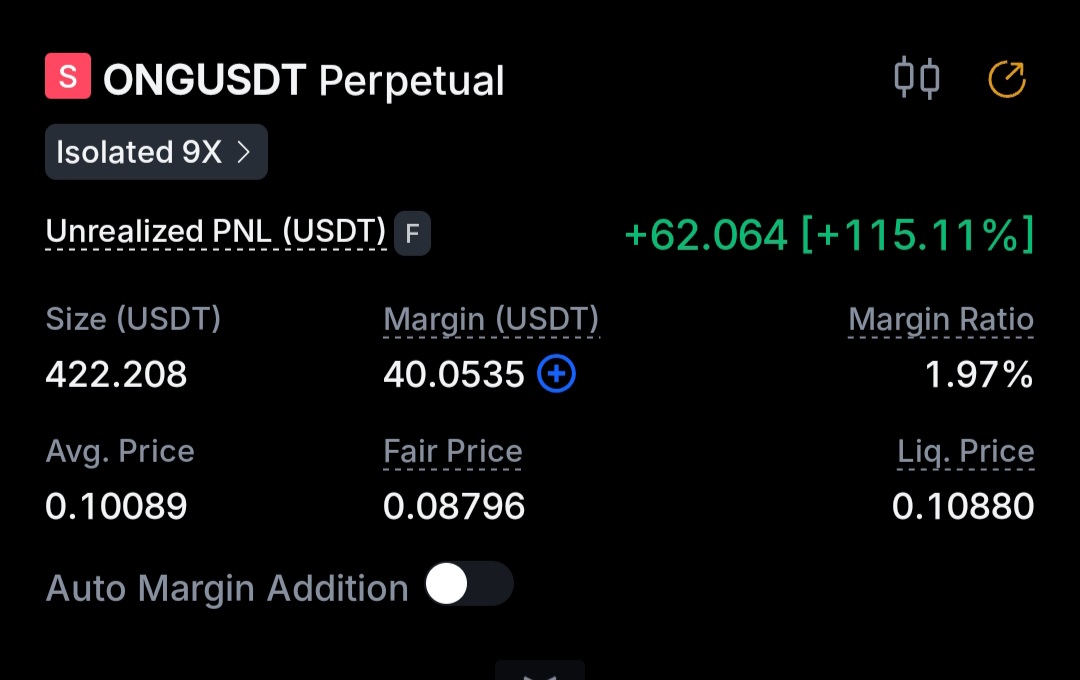Change Isolated 9X leverage setting
Screen dimensions: 1080x680
click(x=156, y=152)
